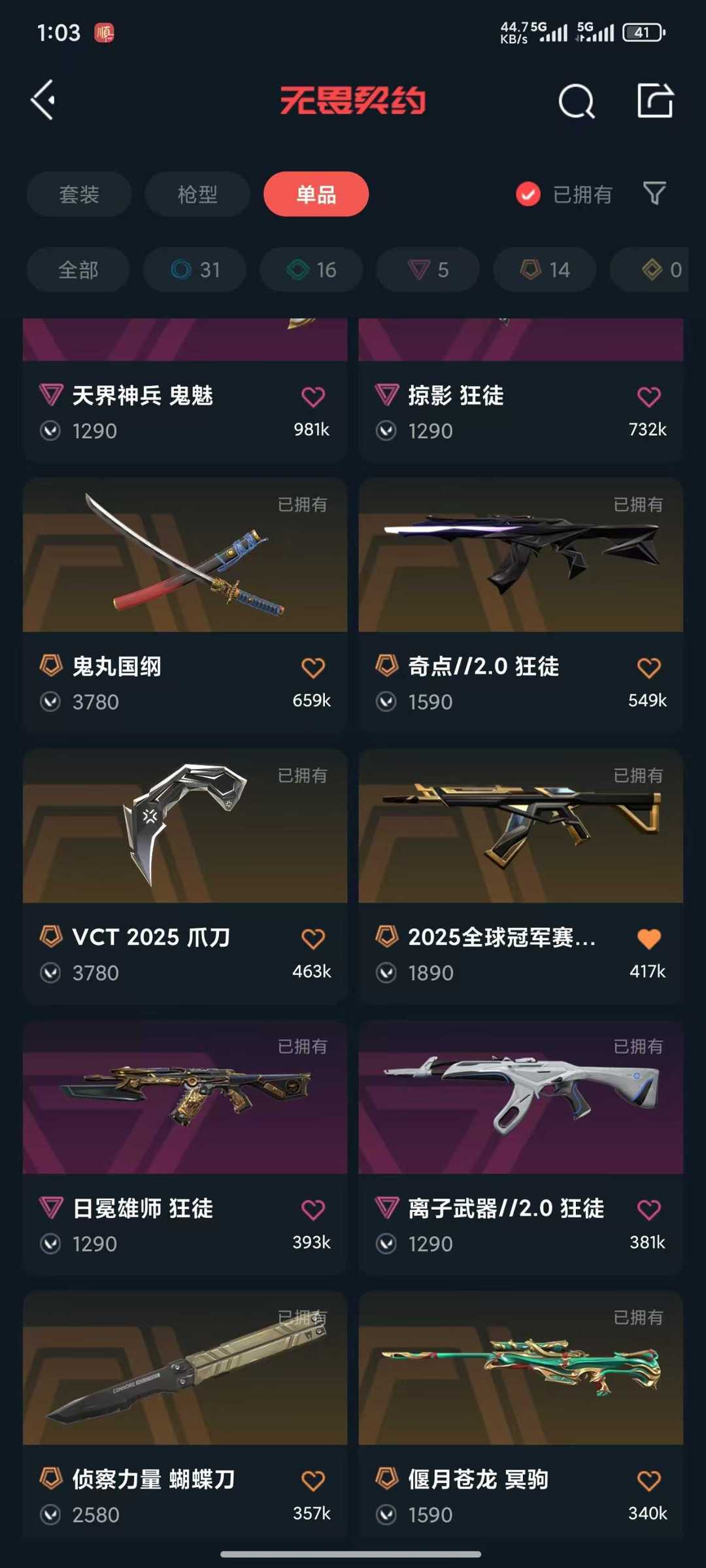Open the 鬼丸国纲 skin card
Image resolution: width=706 pixels, height=1568 pixels.
[x=185, y=604]
